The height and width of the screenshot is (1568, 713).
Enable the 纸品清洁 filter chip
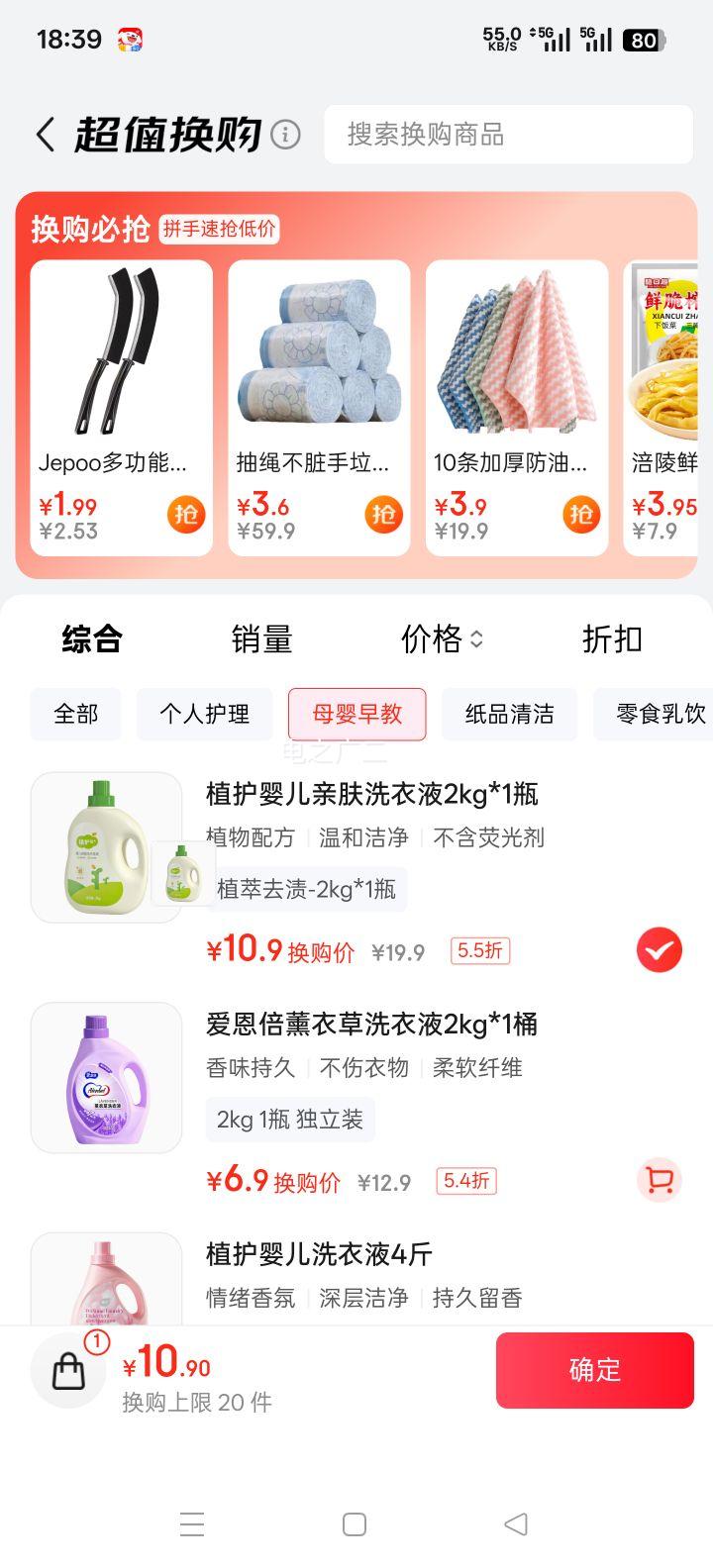coord(509,714)
